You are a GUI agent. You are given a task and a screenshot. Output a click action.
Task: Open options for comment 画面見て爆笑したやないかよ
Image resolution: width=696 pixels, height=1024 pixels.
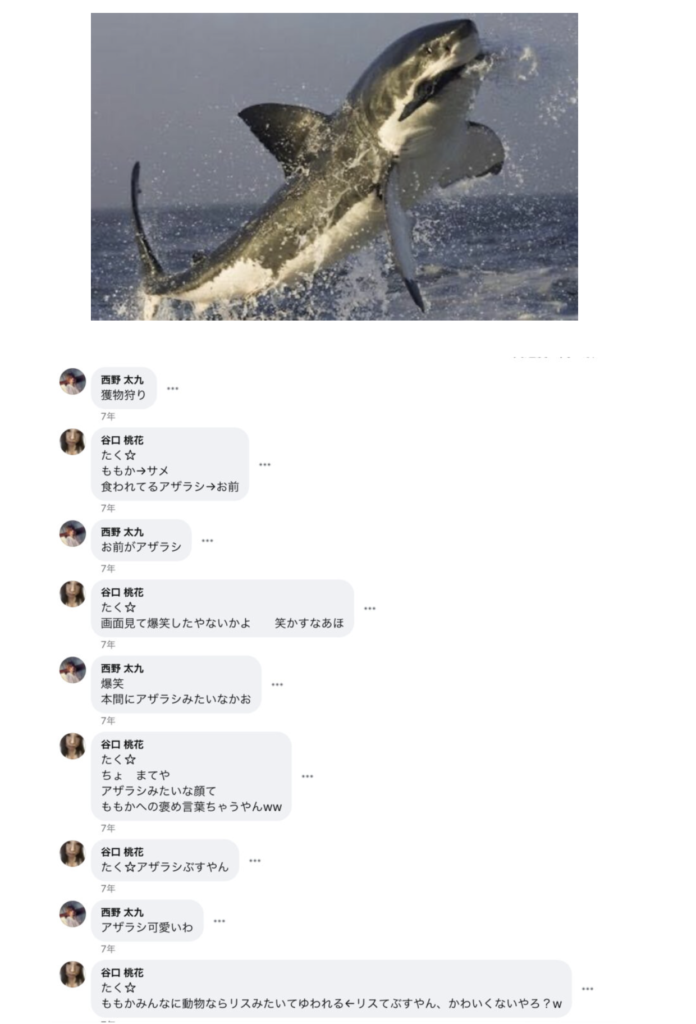[x=370, y=608]
